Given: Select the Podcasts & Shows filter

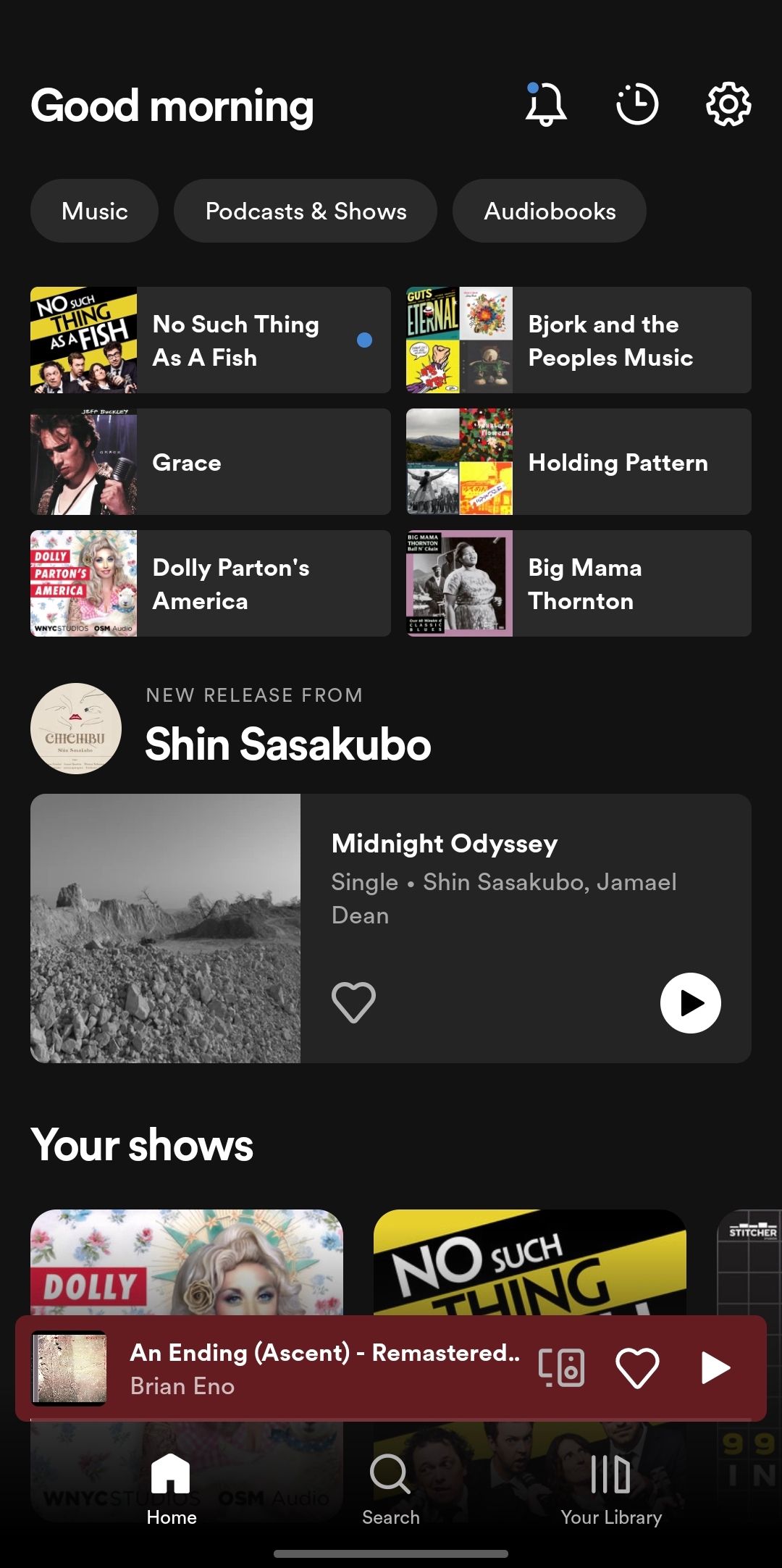Looking at the screenshot, I should (305, 211).
